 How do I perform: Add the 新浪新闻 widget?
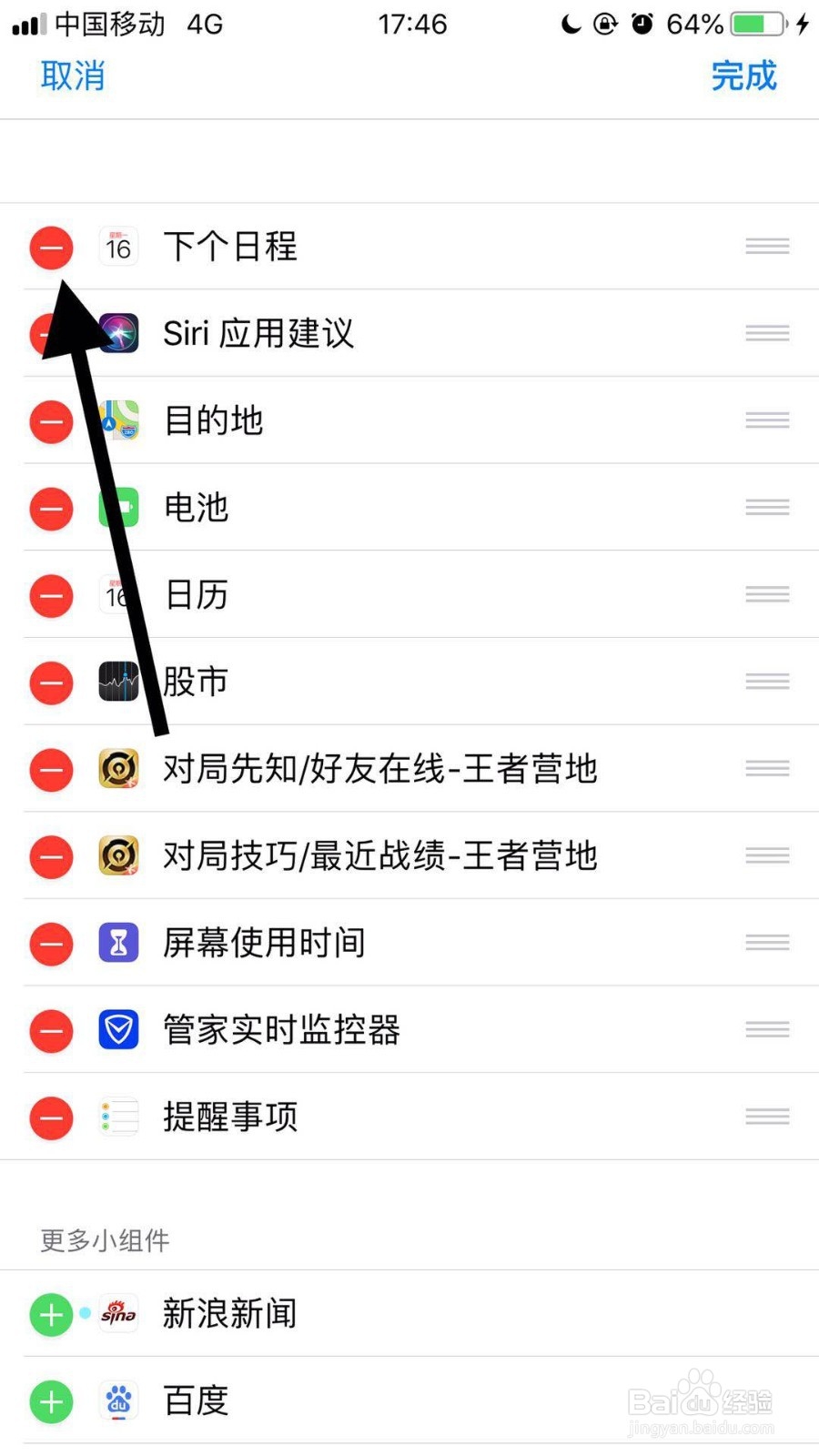click(51, 1314)
